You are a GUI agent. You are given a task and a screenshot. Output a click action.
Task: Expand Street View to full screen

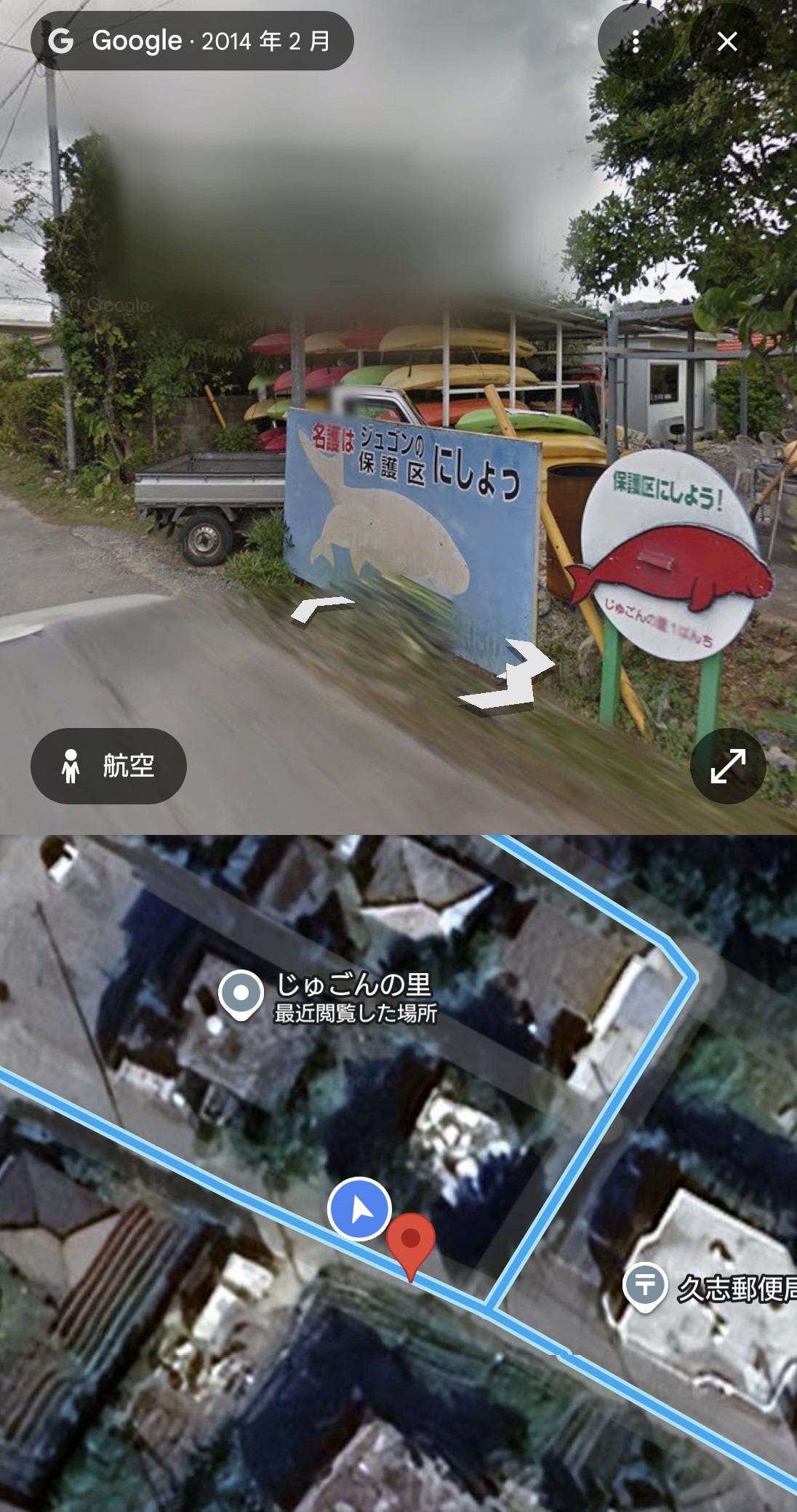(x=727, y=766)
